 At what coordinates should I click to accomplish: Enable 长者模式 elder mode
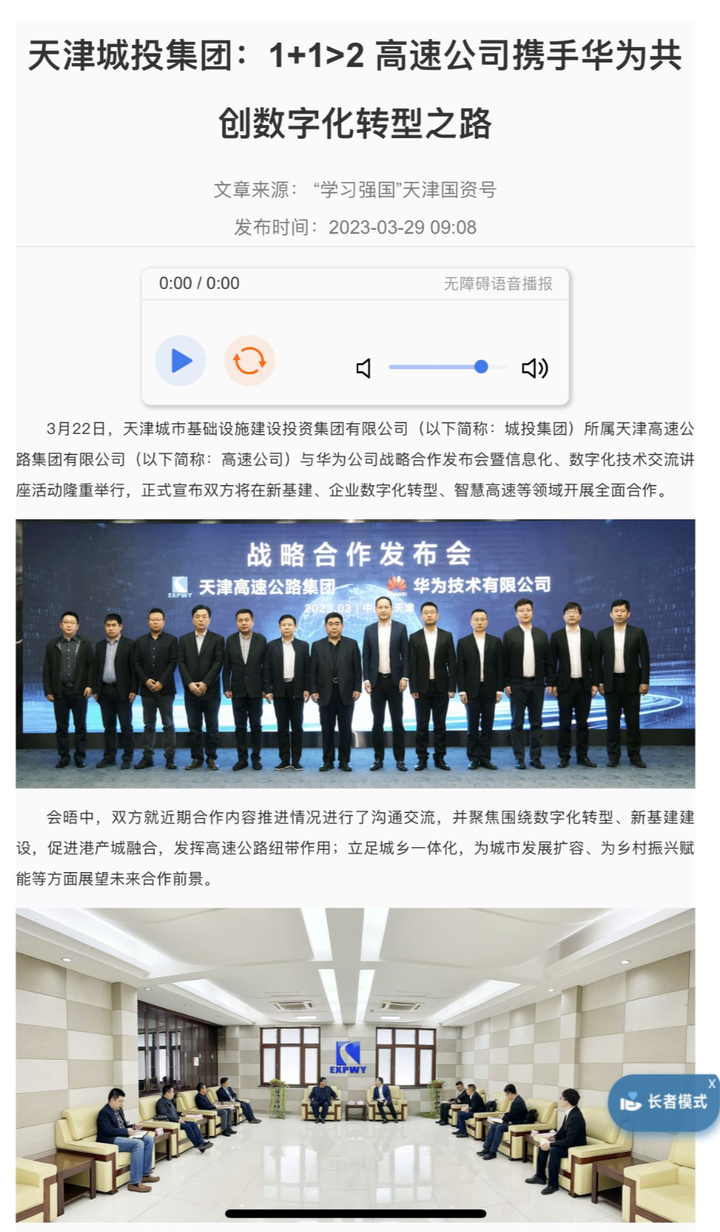(x=664, y=1102)
